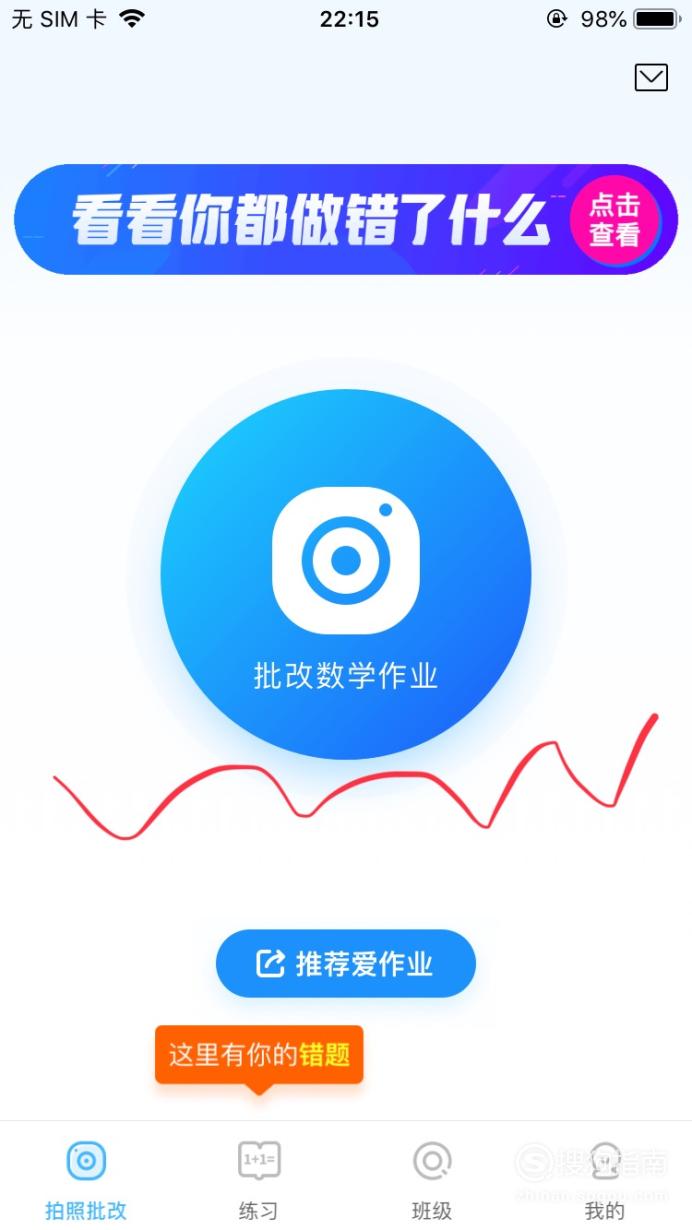Image resolution: width=692 pixels, height=1230 pixels.
Task: Tap the 批改数学作业 camera button
Action: coord(346,574)
